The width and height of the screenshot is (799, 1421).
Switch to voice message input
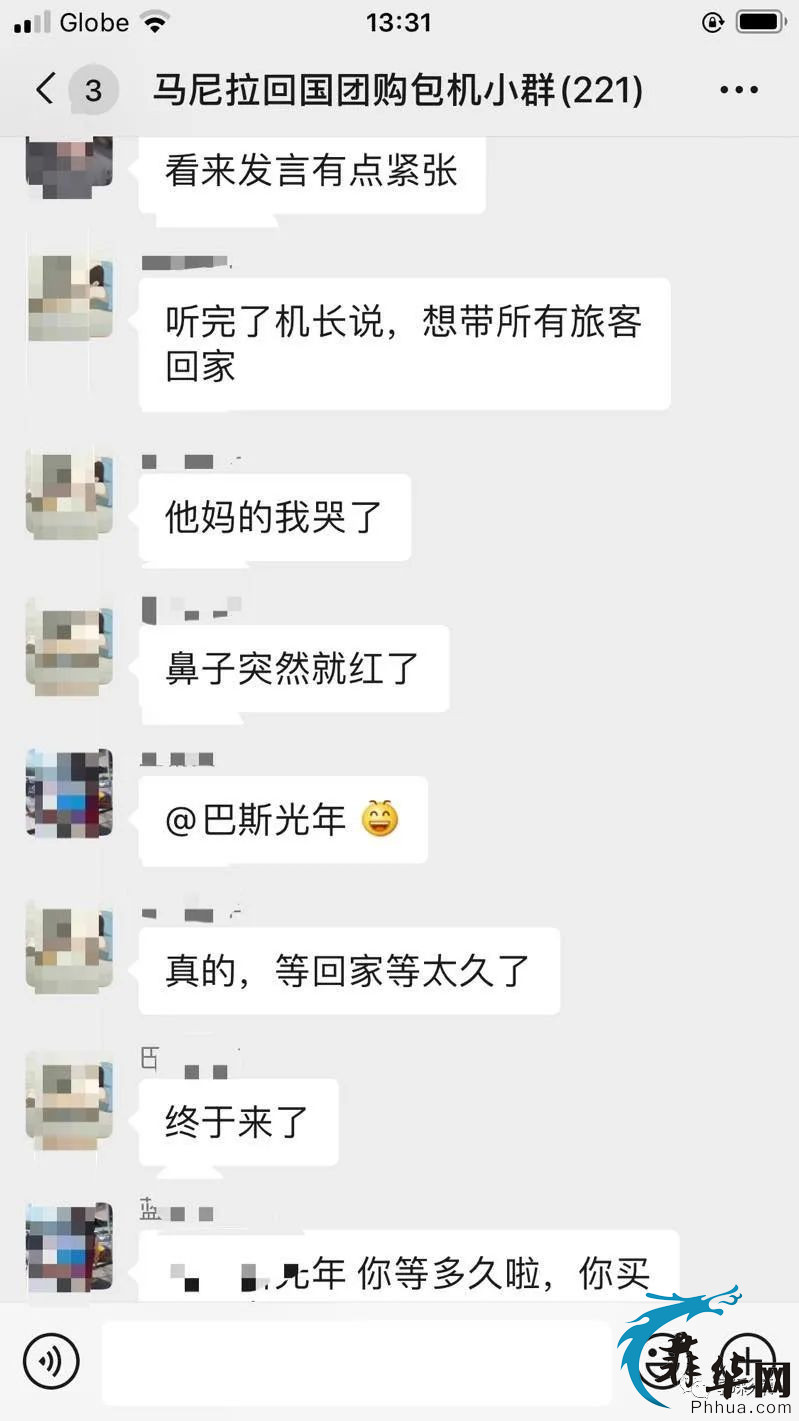[50, 1362]
